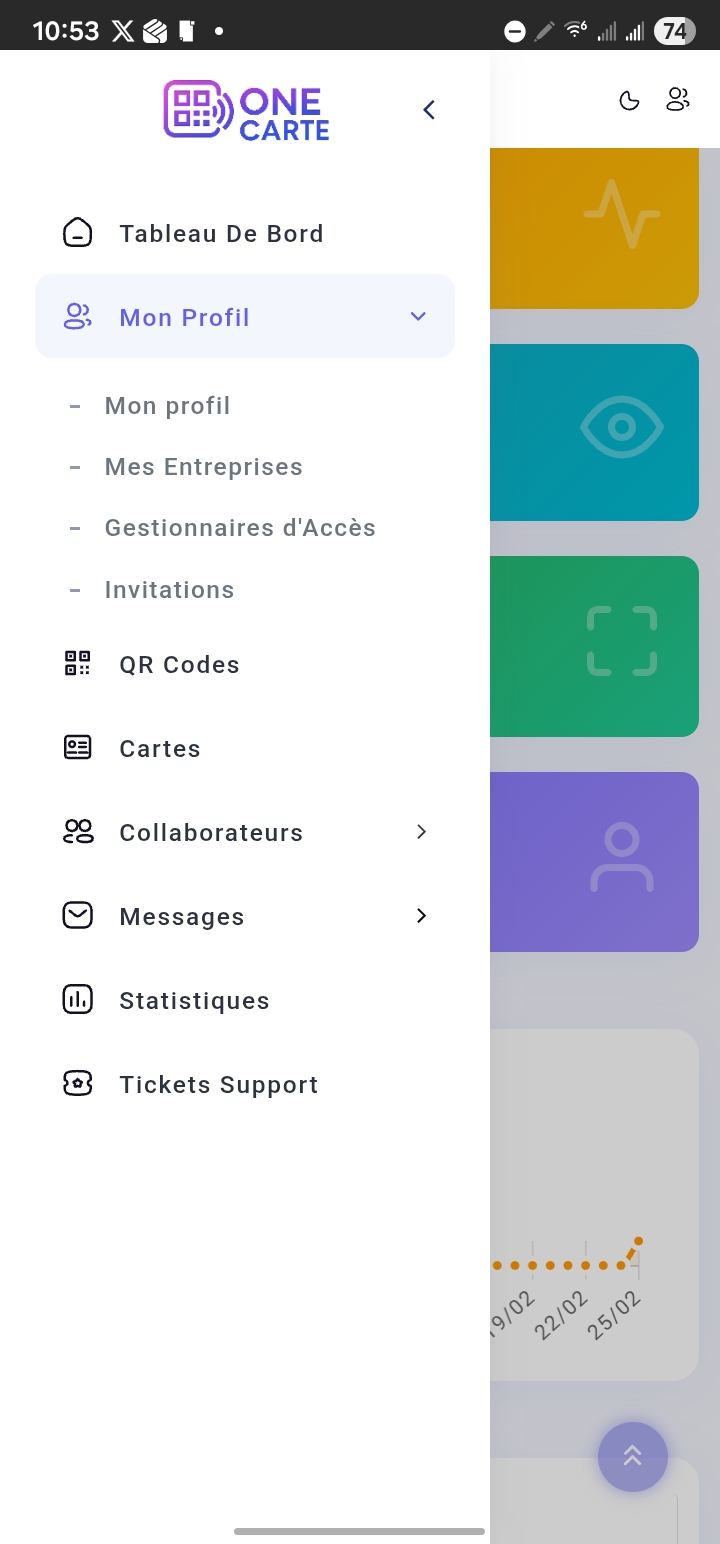Select the Collaborateurs group icon
The image size is (720, 1544).
click(x=77, y=831)
